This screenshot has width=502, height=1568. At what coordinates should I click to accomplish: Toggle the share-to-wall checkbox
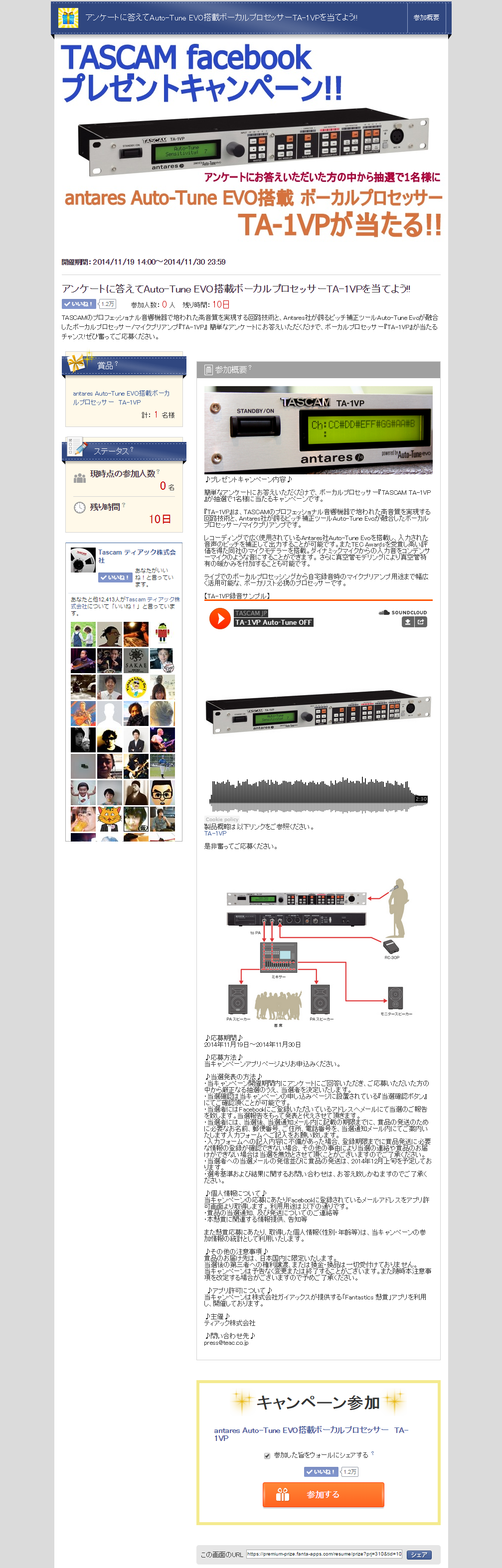[x=267, y=1455]
